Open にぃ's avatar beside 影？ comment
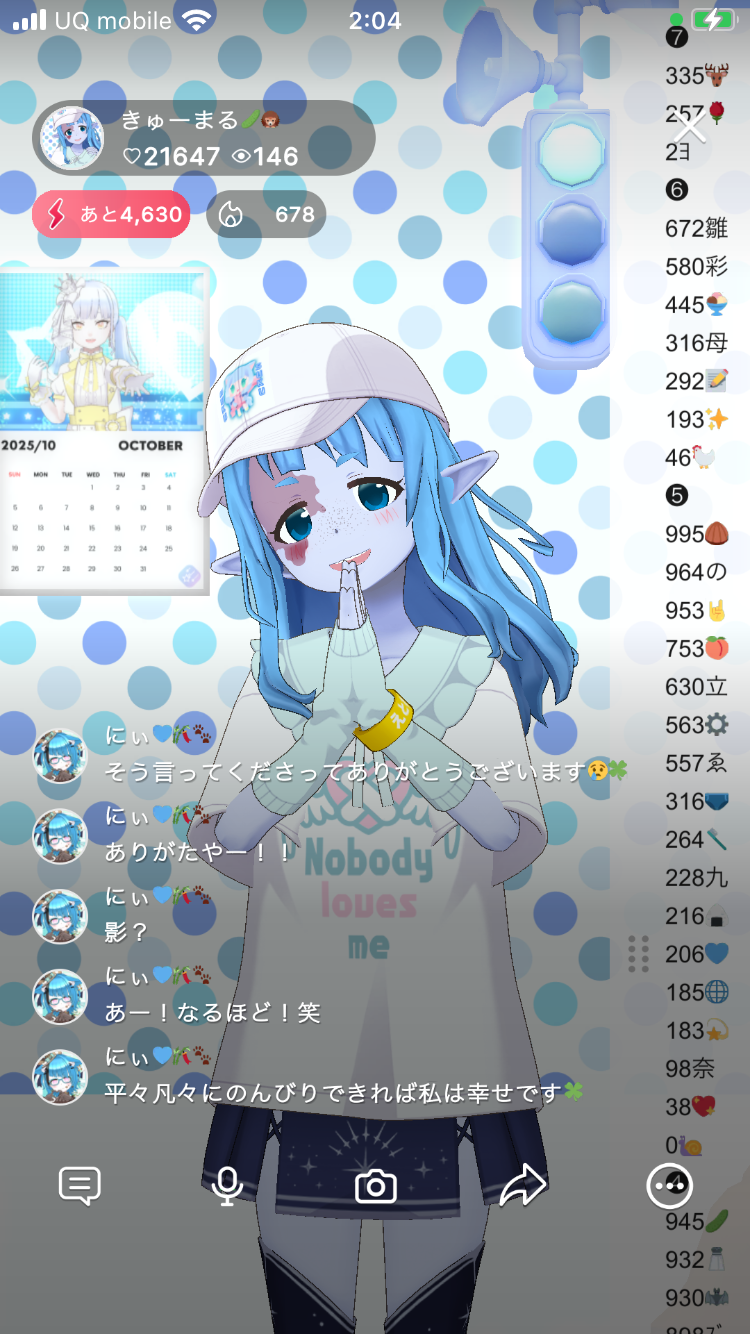The height and width of the screenshot is (1334, 750). coord(60,916)
